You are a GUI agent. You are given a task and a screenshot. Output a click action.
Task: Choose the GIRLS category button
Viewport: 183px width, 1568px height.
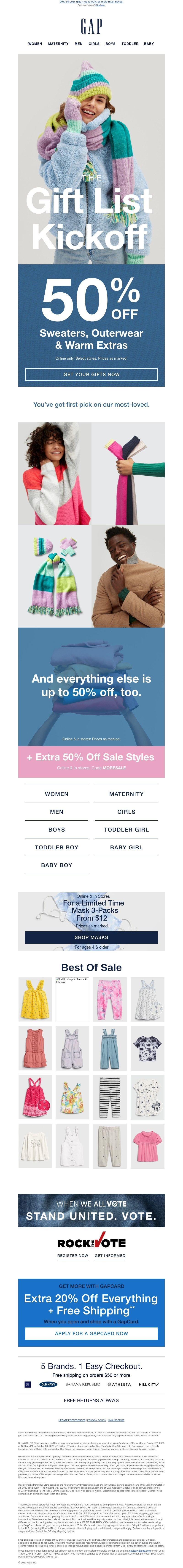pyautogui.click(x=126, y=811)
